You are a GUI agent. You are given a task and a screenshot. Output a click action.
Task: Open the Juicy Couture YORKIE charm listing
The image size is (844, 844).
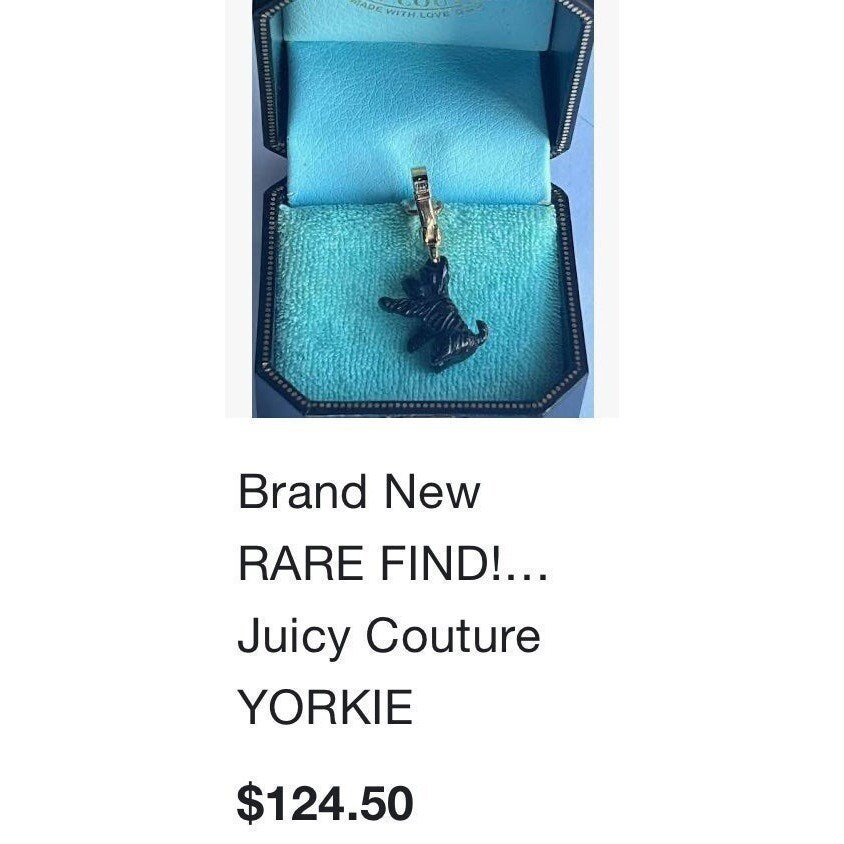point(389,599)
